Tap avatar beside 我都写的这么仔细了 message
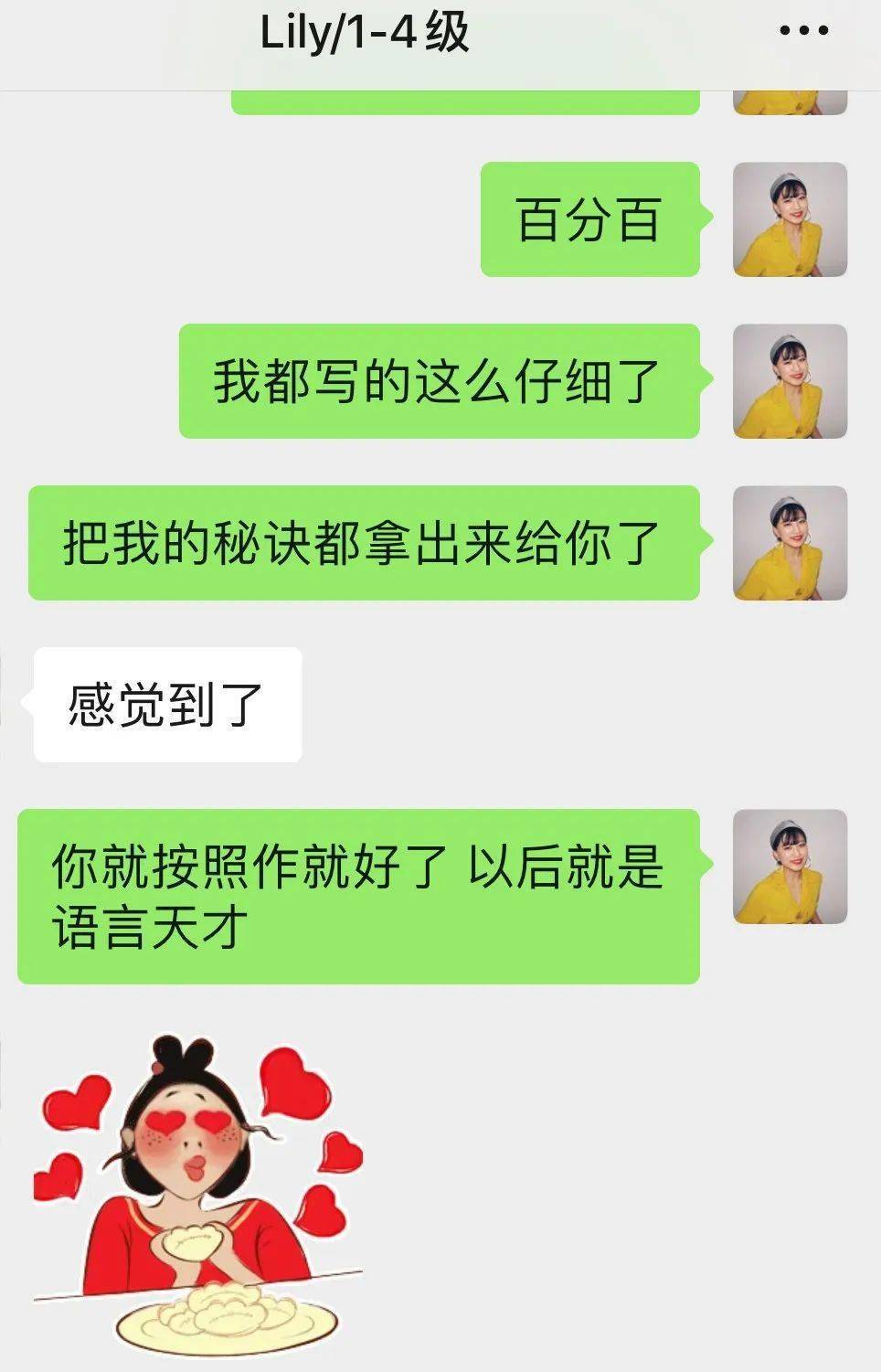 [790, 381]
